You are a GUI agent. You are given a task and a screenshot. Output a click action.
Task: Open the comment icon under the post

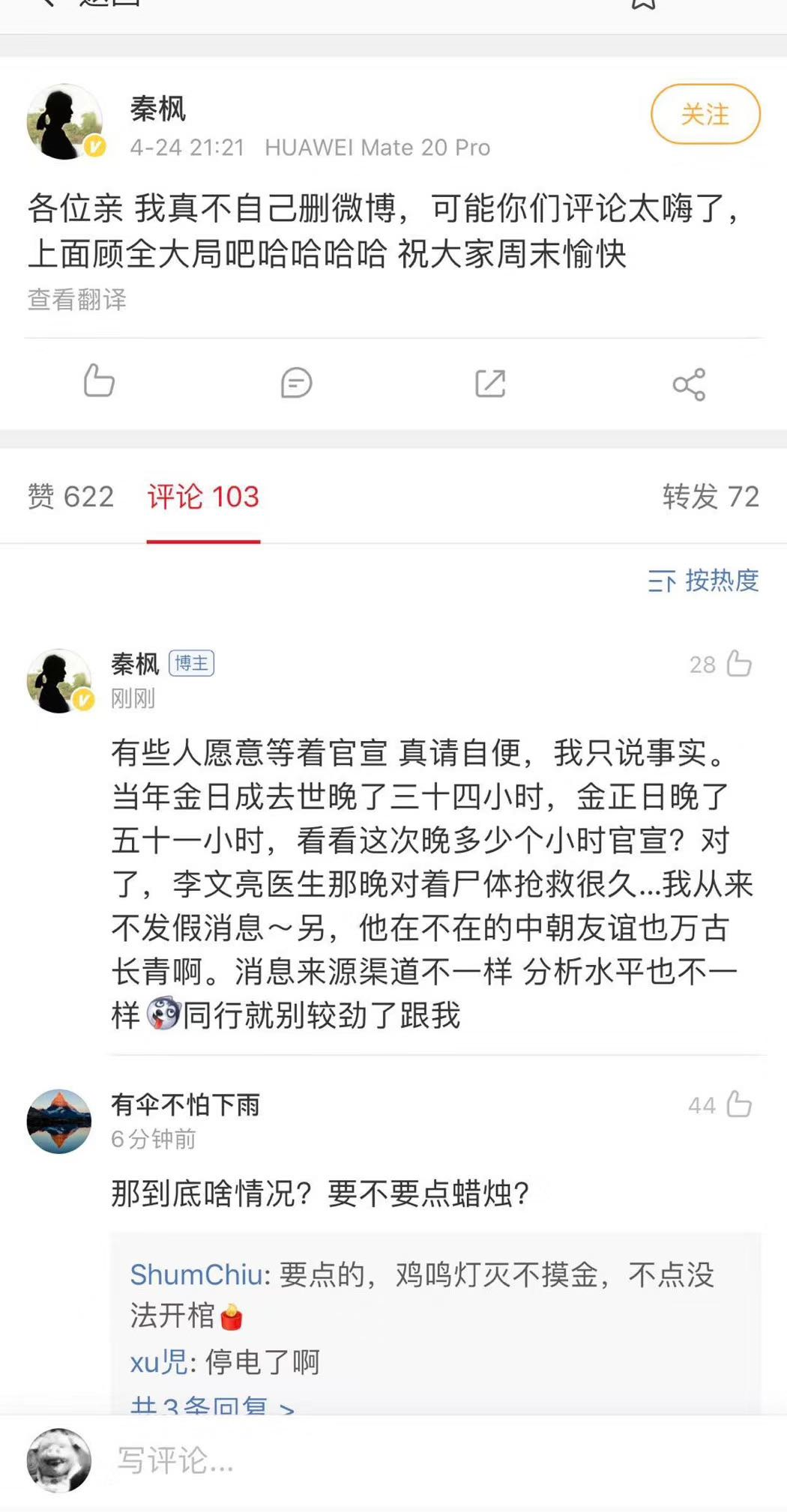(x=296, y=383)
